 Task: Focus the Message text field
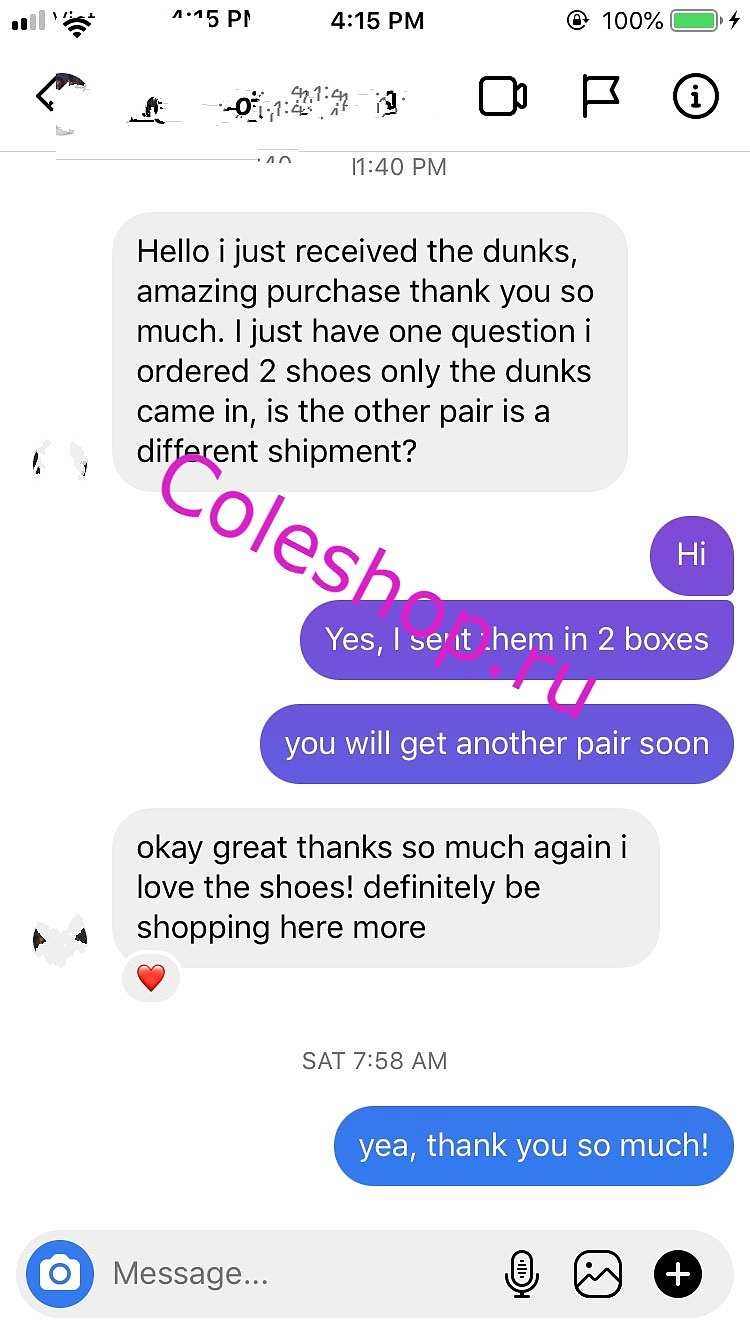(x=300, y=1274)
